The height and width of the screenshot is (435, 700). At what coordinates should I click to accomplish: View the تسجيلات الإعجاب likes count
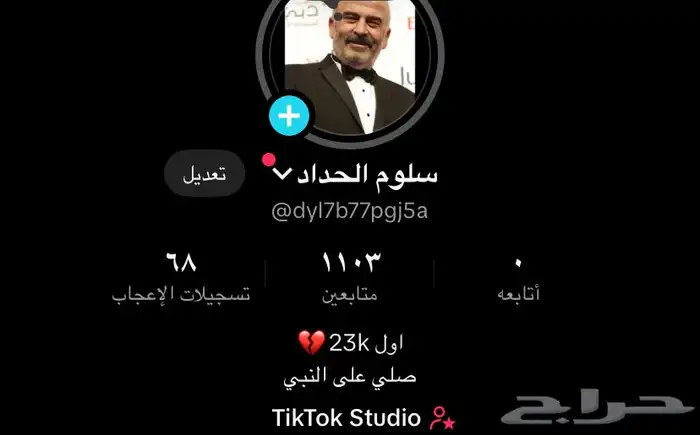click(181, 278)
